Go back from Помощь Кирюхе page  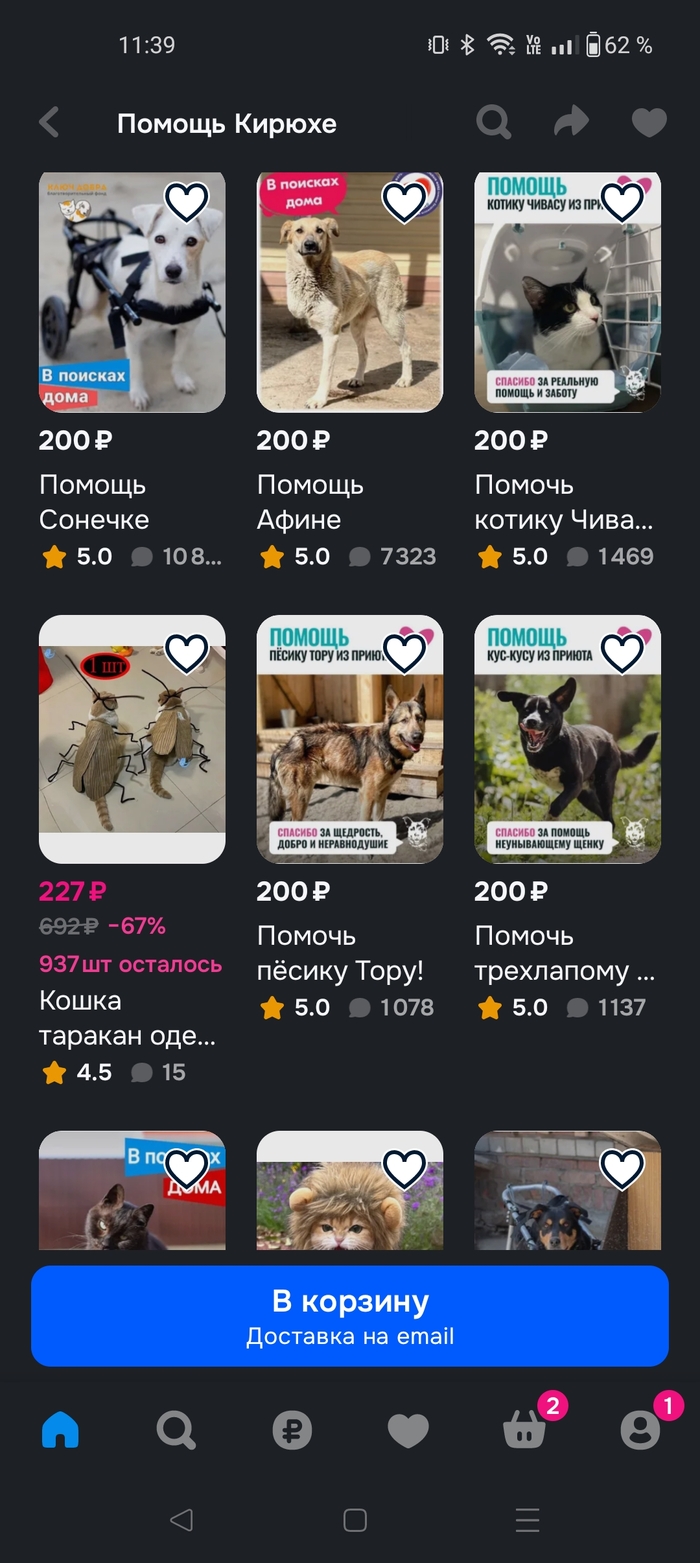(49, 123)
